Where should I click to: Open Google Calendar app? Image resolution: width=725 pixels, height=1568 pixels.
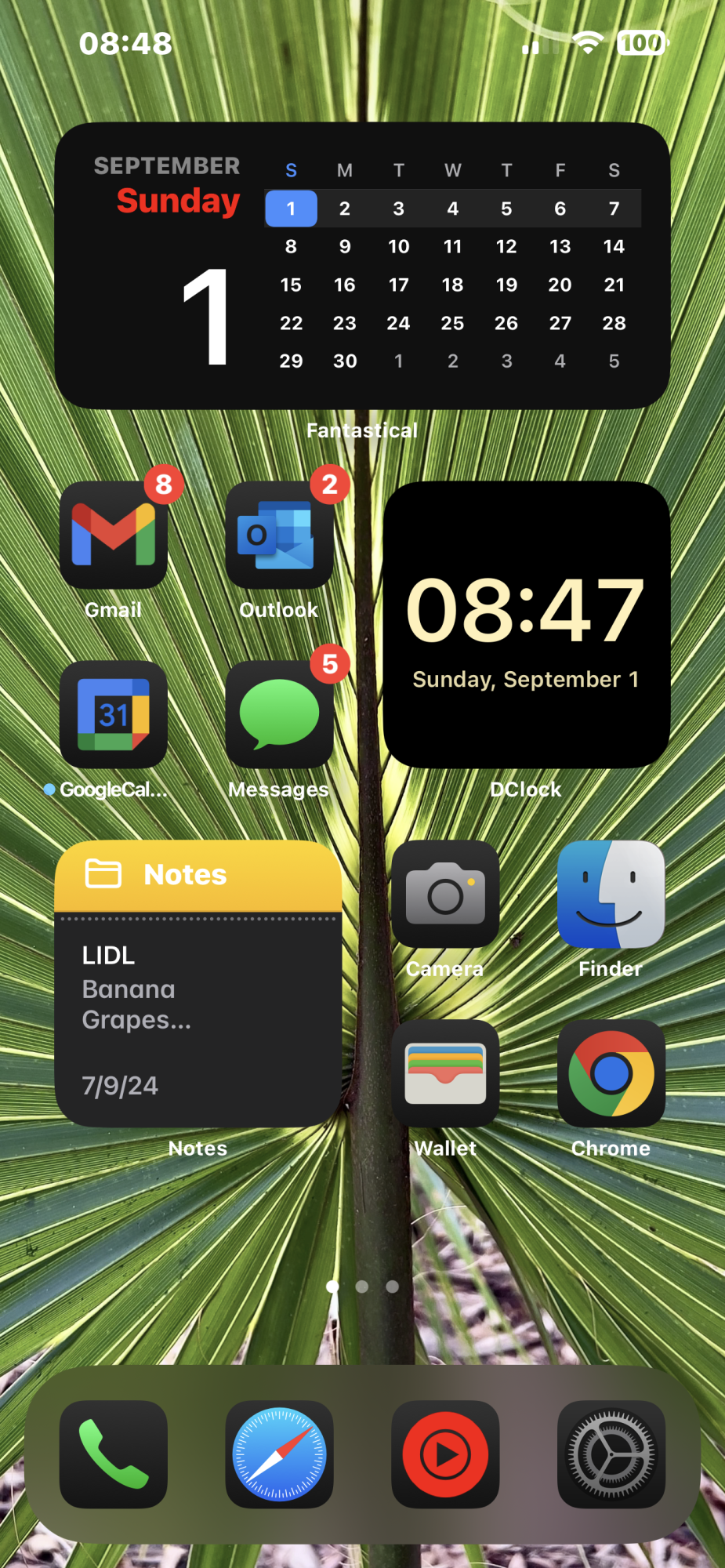(114, 714)
